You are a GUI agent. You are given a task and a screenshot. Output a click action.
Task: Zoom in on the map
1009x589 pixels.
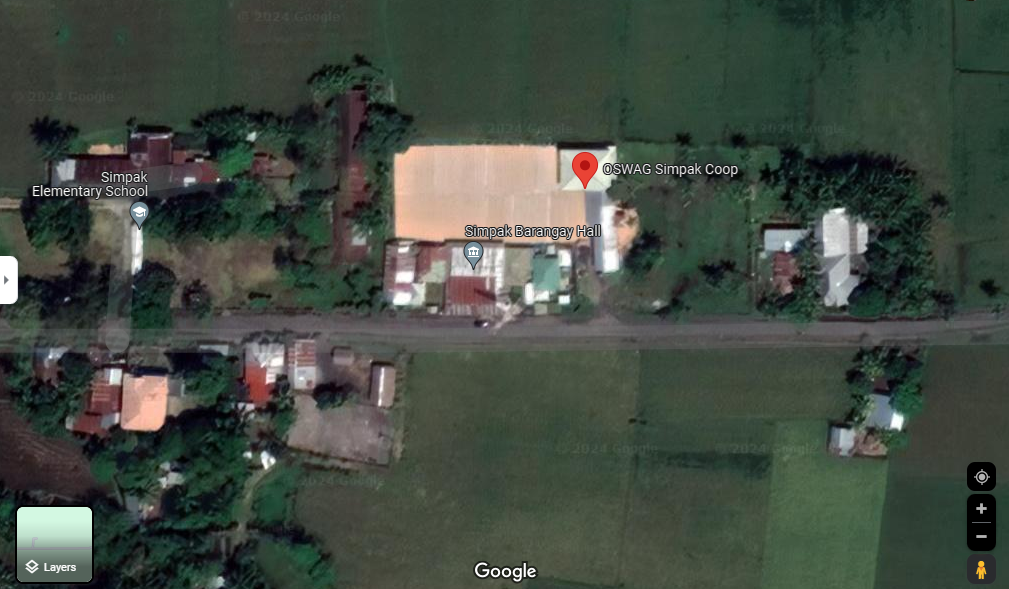(981, 508)
